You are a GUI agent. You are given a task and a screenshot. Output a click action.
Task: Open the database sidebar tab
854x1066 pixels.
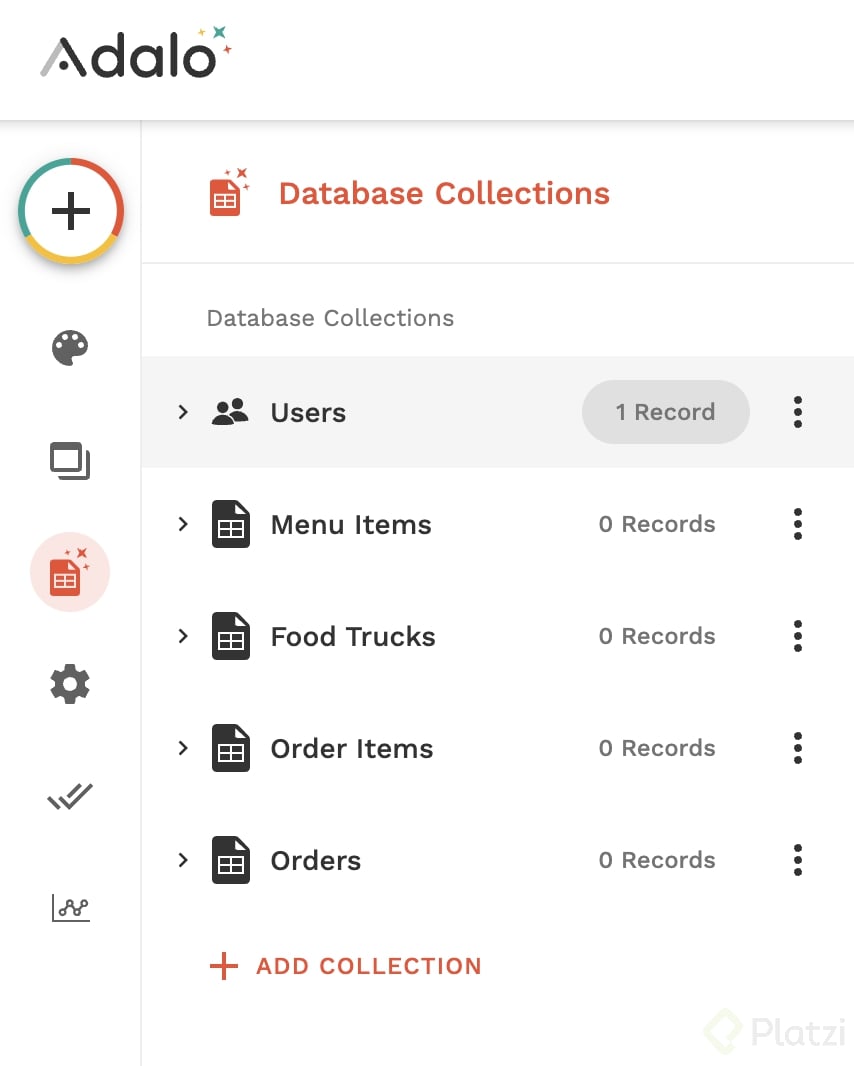[x=70, y=572]
